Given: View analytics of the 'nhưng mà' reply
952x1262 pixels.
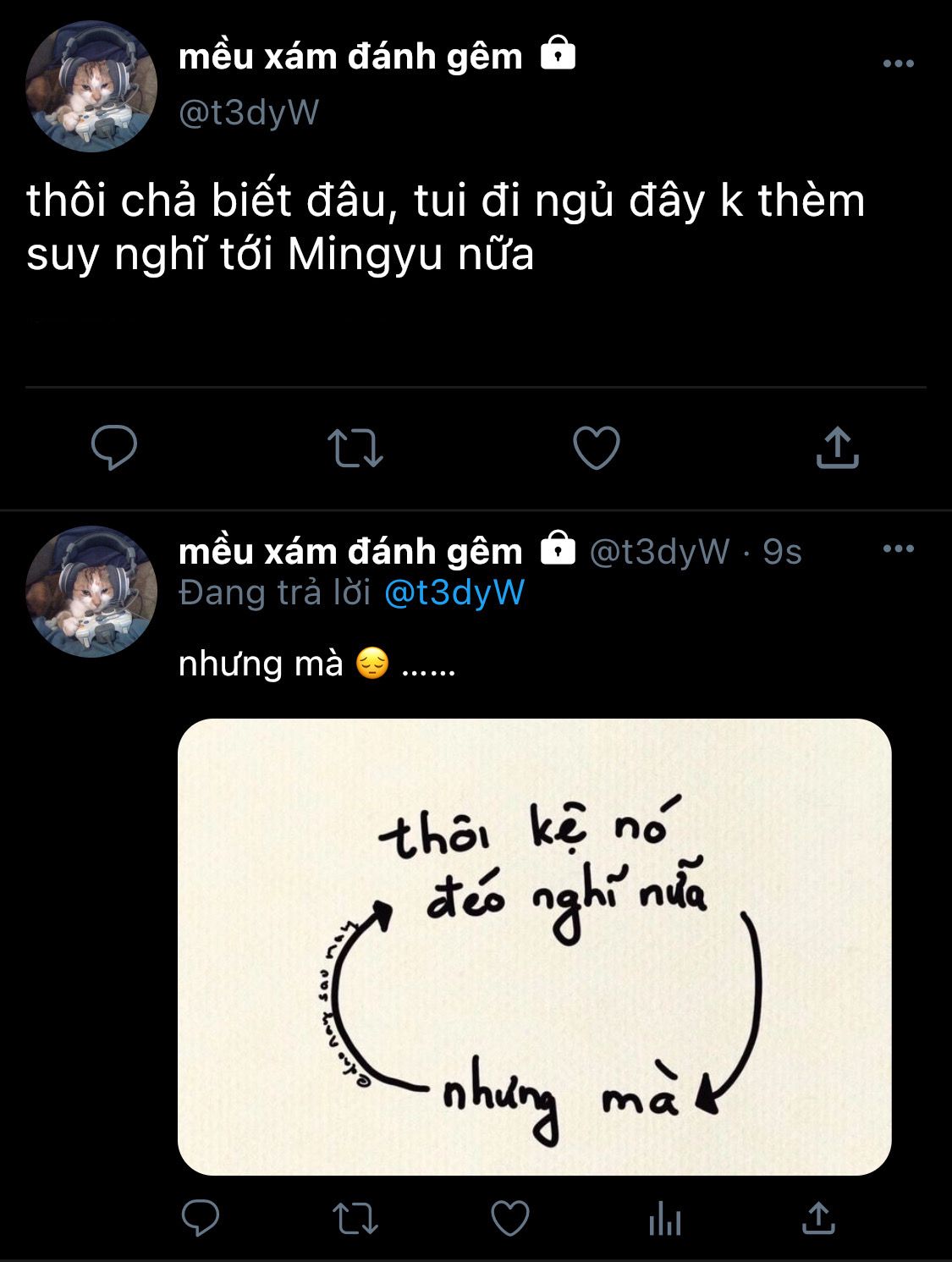Looking at the screenshot, I should click(x=665, y=1219).
